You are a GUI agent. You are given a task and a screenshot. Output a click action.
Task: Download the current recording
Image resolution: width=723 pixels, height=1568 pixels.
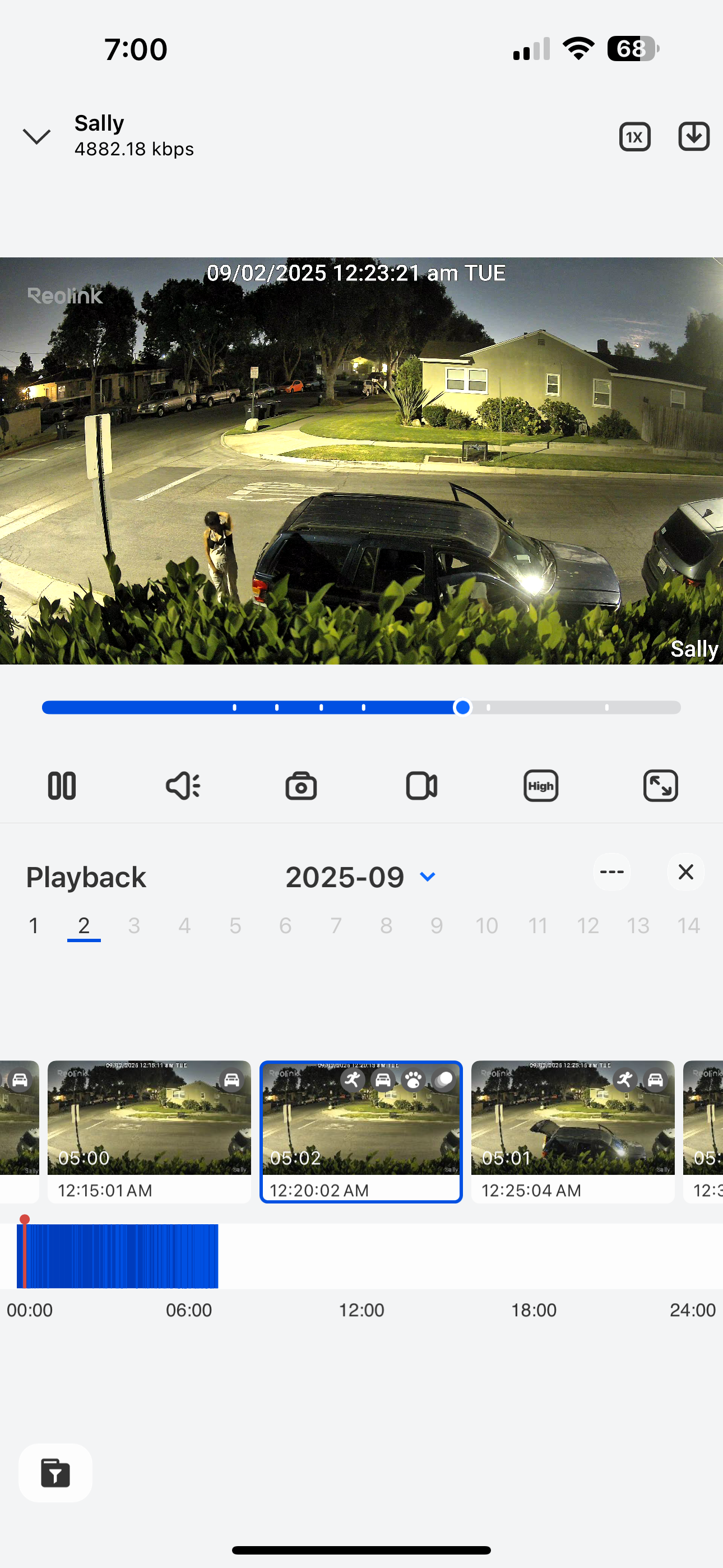694,136
